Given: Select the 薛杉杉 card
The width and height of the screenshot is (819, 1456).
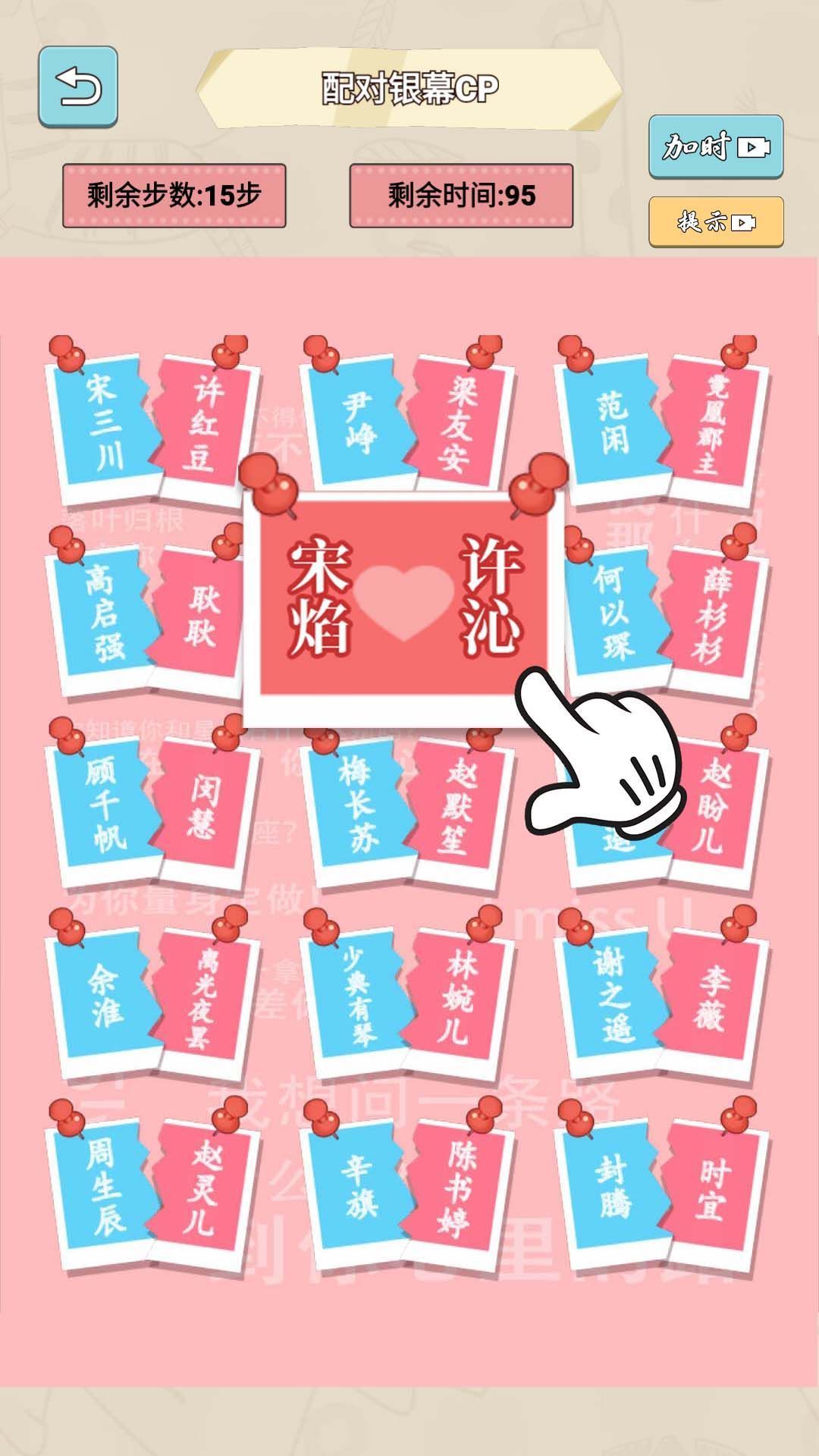Looking at the screenshot, I should pos(710,613).
